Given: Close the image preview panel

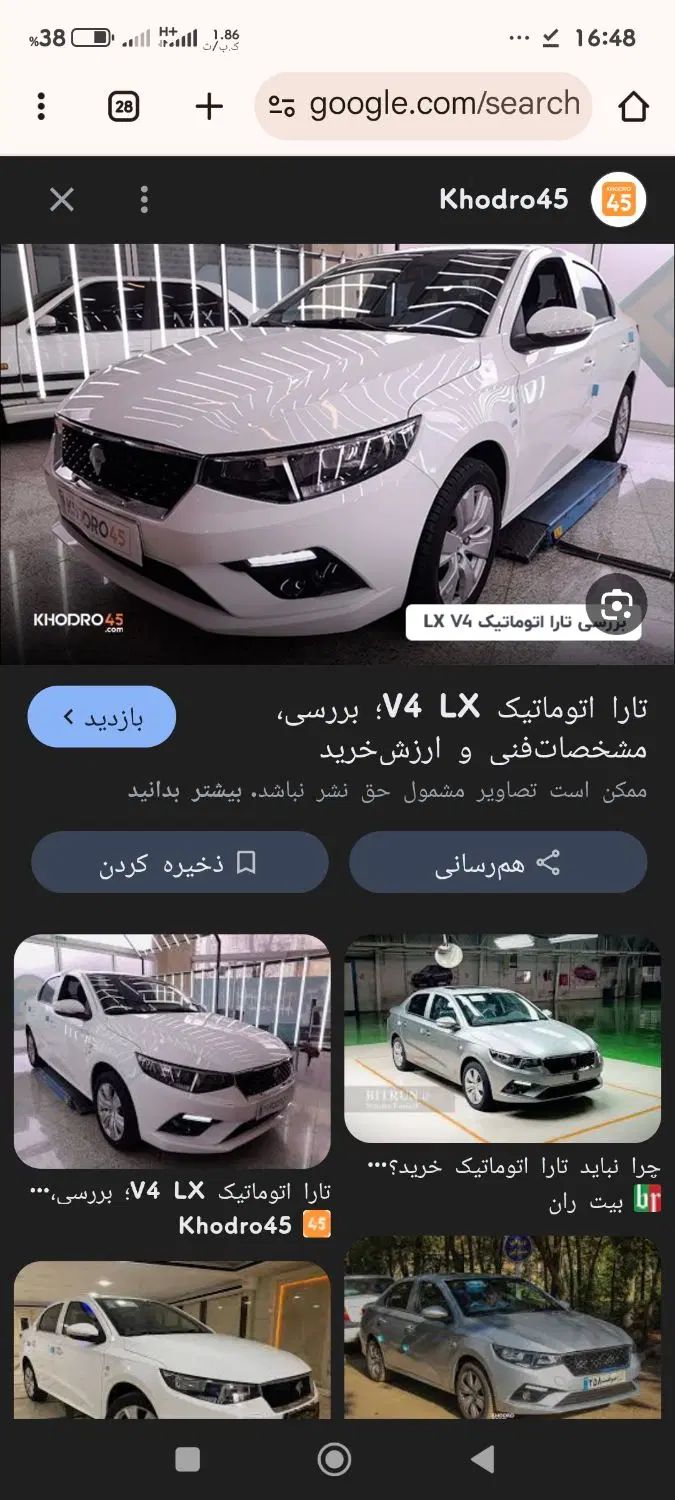Looking at the screenshot, I should 62,200.
